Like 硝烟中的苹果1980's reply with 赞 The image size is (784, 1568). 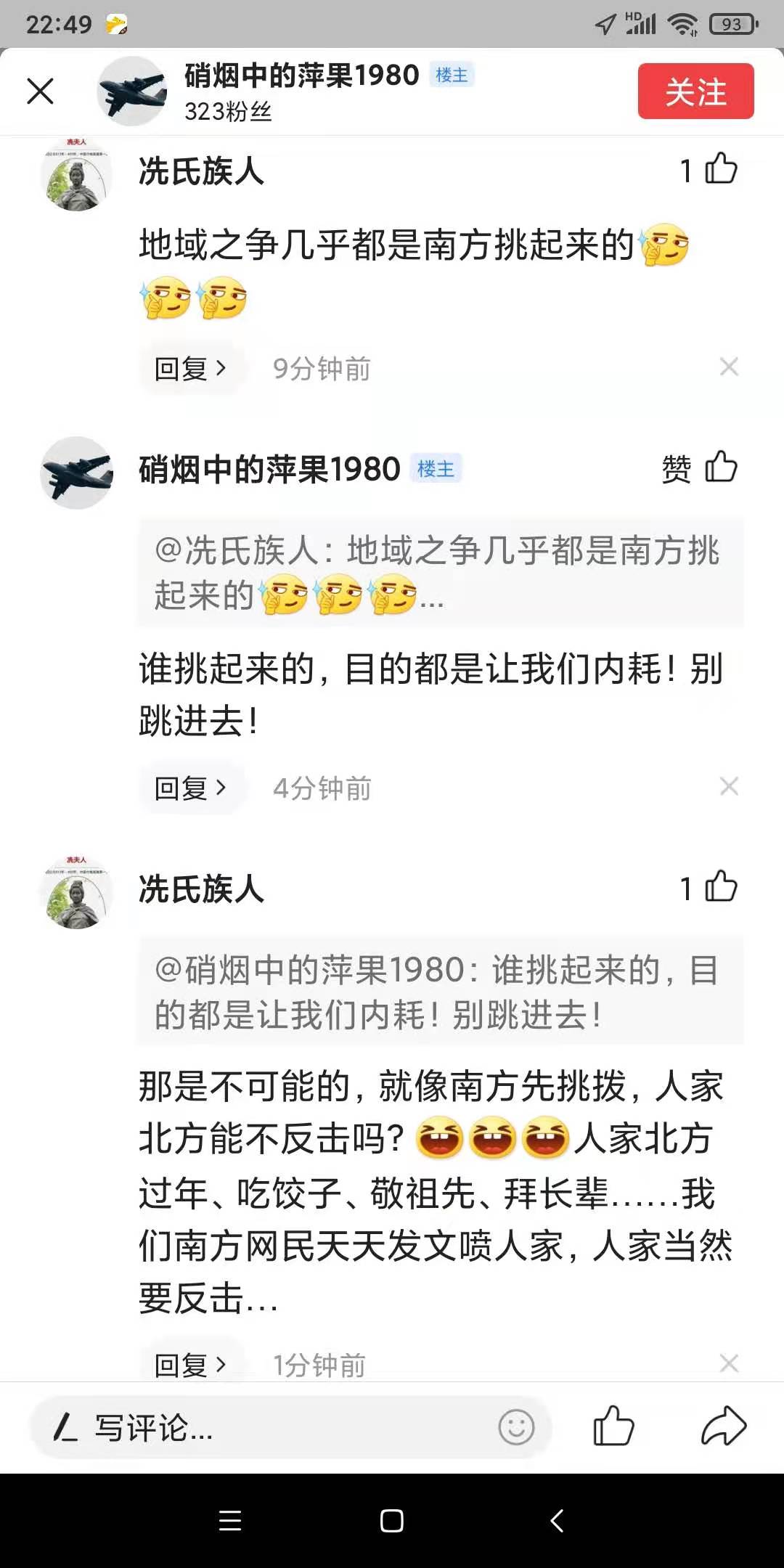pyautogui.click(x=720, y=467)
